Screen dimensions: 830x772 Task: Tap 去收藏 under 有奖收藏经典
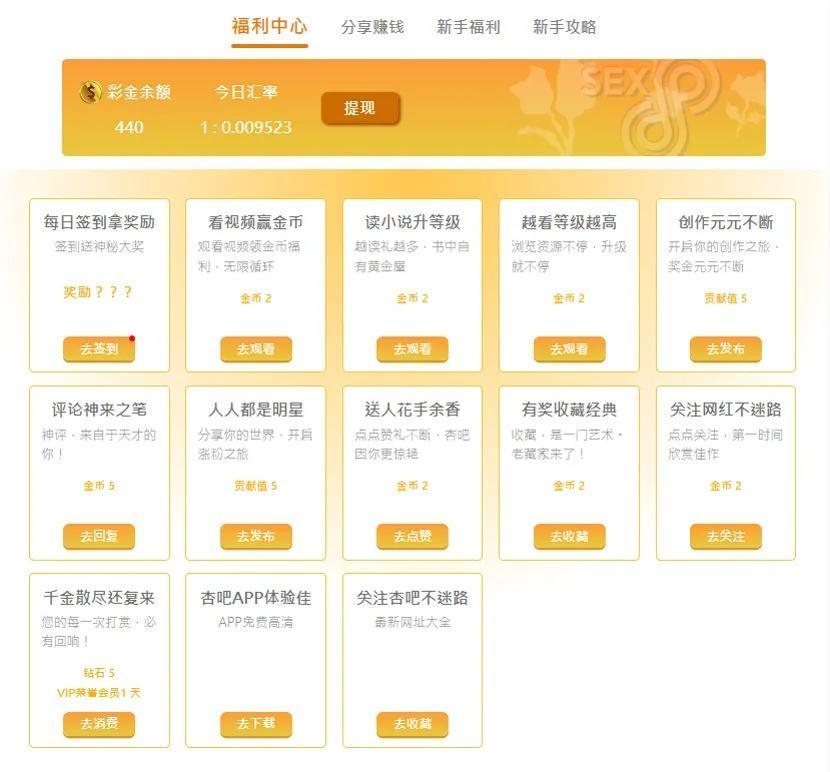pos(569,536)
